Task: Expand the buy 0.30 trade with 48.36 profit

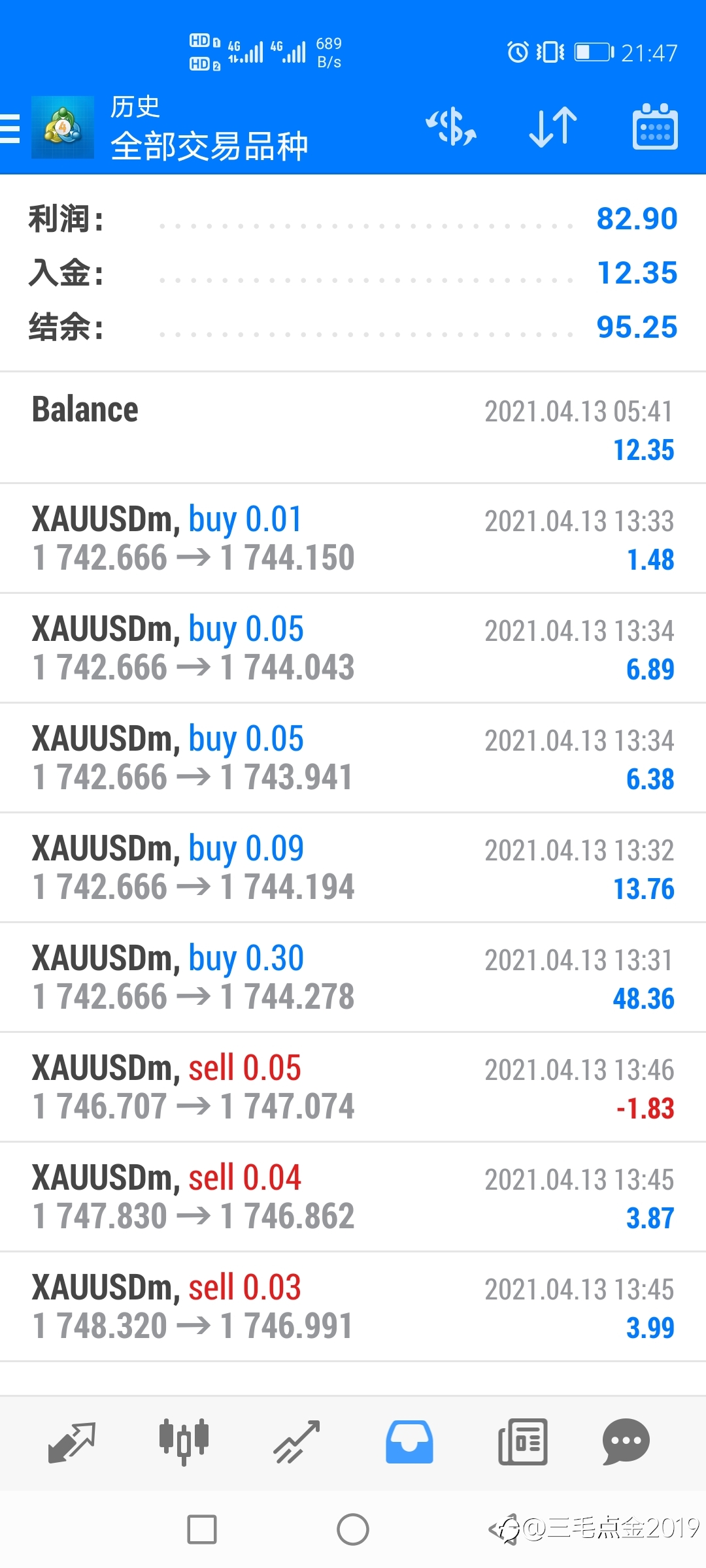Action: click(353, 977)
